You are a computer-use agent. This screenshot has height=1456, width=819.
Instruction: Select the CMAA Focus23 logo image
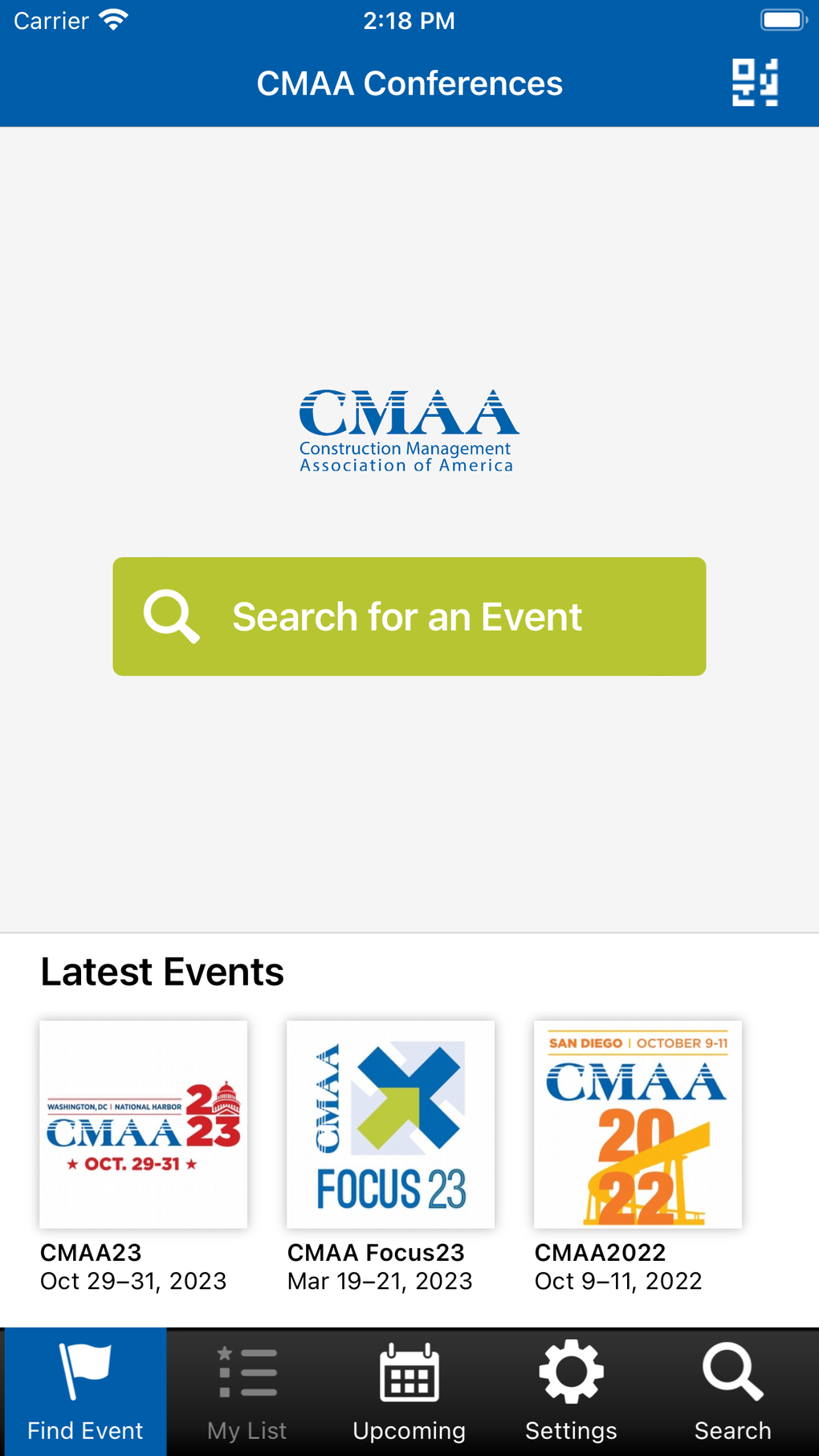pyautogui.click(x=389, y=1124)
